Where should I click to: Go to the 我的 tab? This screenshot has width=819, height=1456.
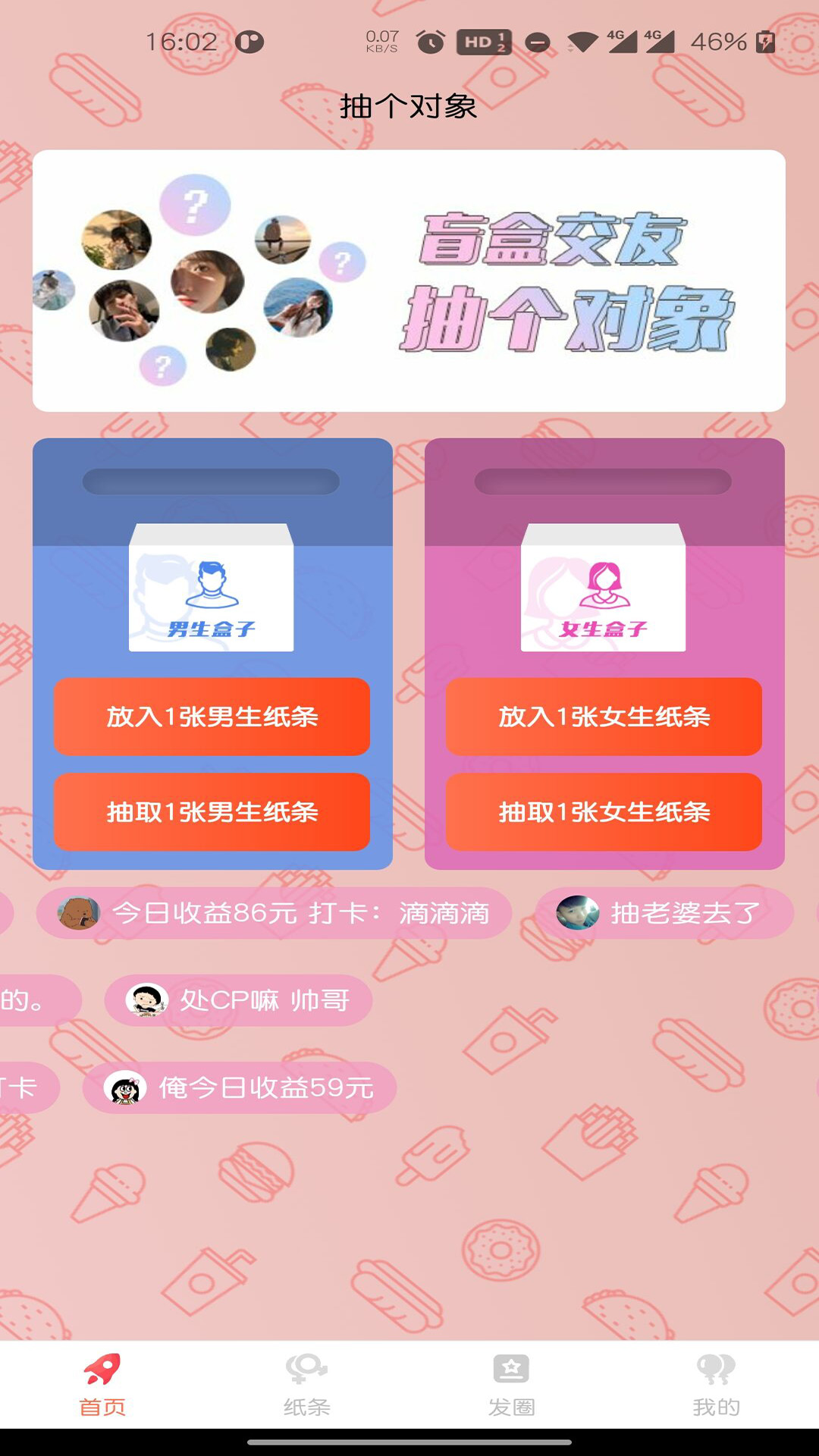[716, 1385]
